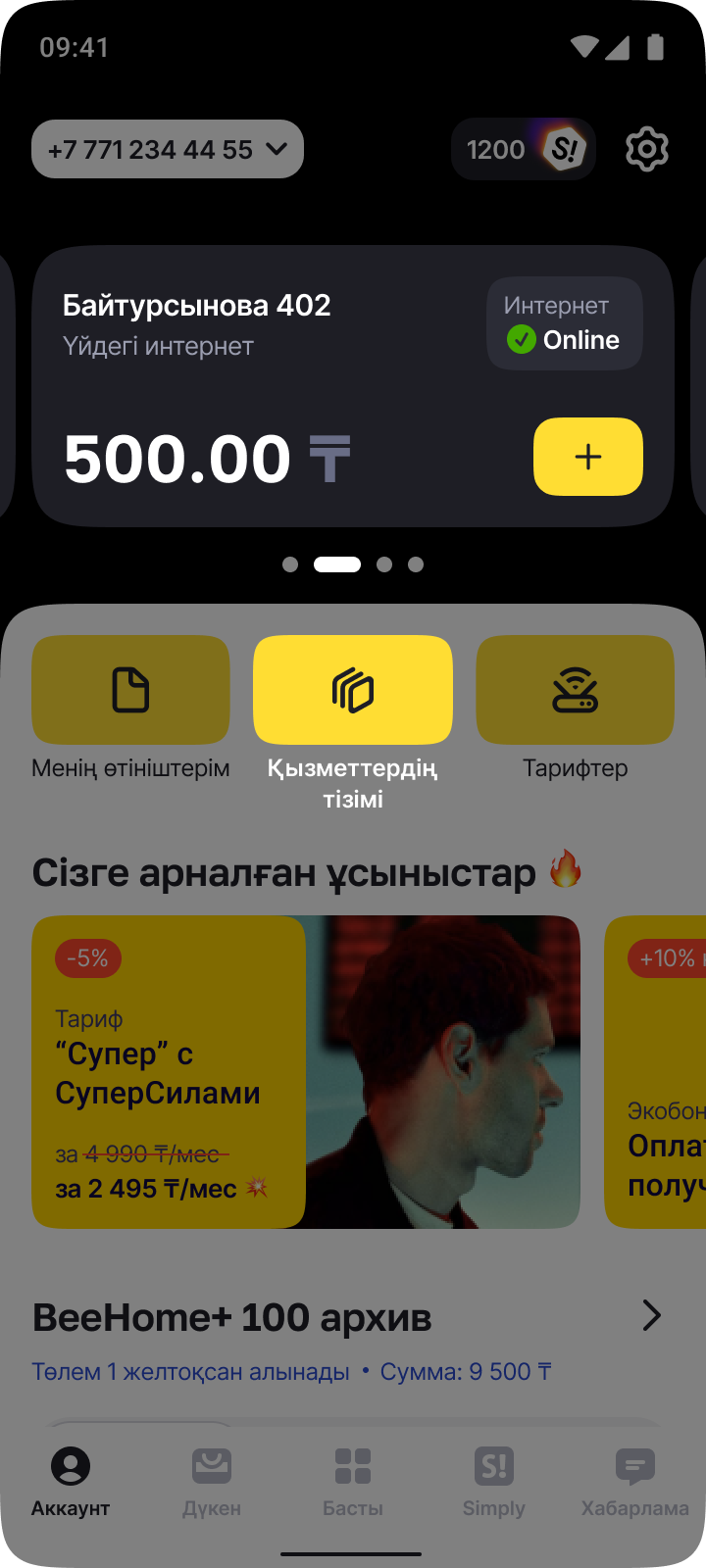Viewport: 706px width, 1568px height.
Task: Open the +10% Экобонус offer card
Action: [x=657, y=1071]
